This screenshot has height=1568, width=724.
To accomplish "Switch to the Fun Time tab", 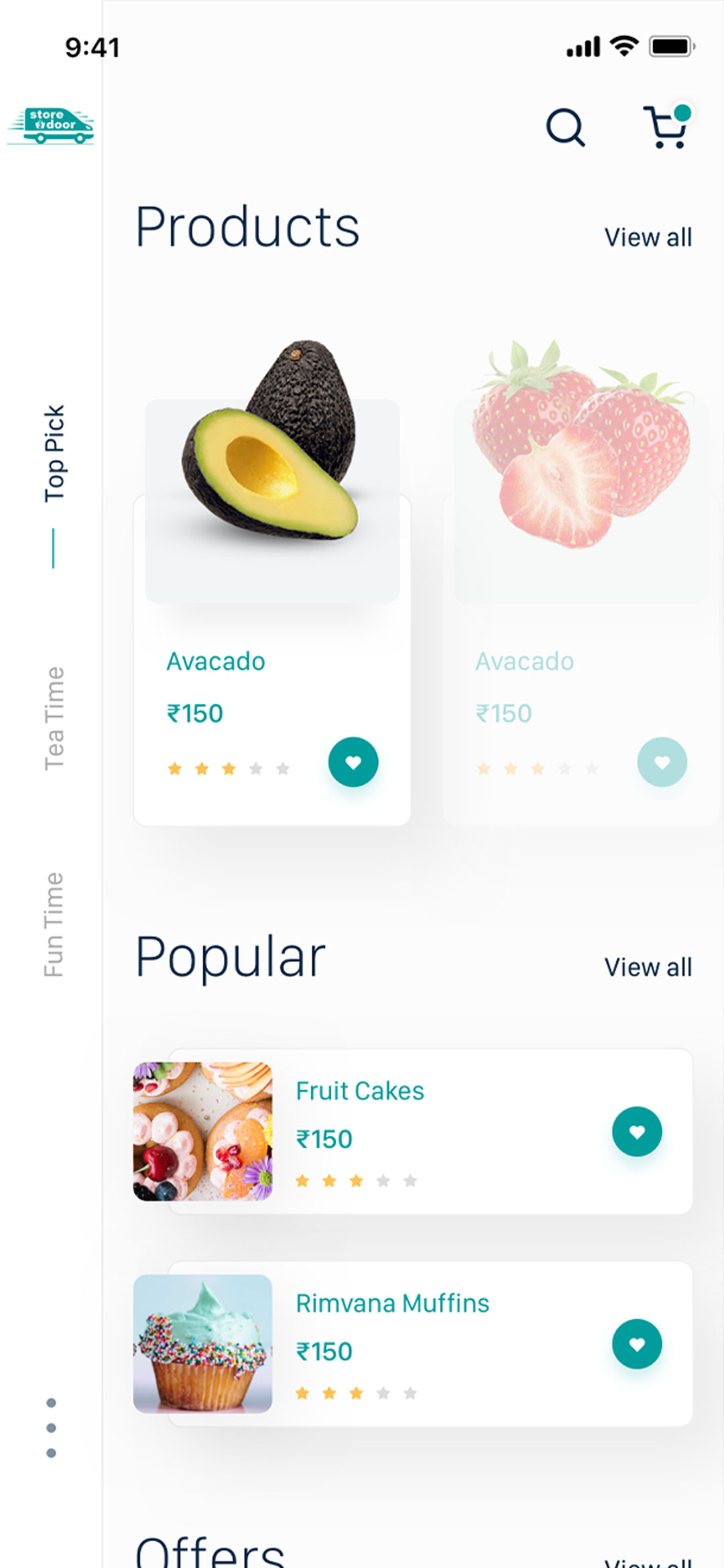I will click(54, 924).
